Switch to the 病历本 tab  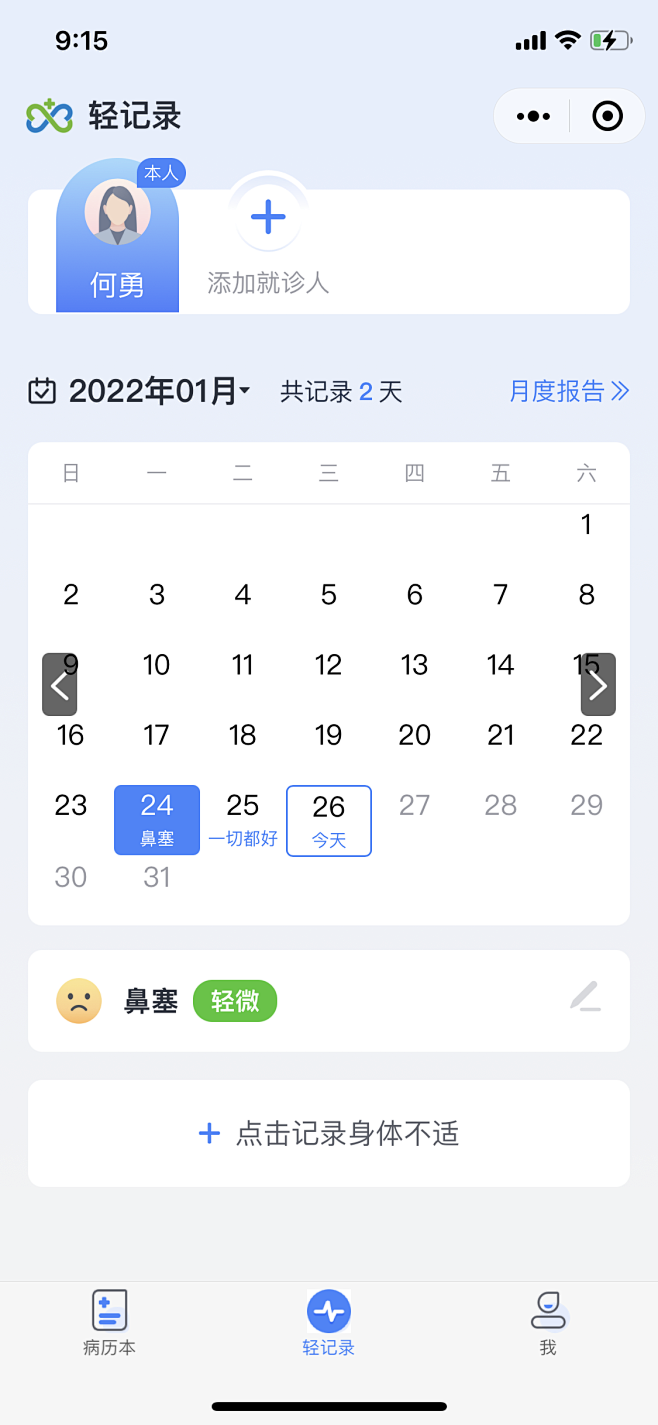pos(109,1321)
